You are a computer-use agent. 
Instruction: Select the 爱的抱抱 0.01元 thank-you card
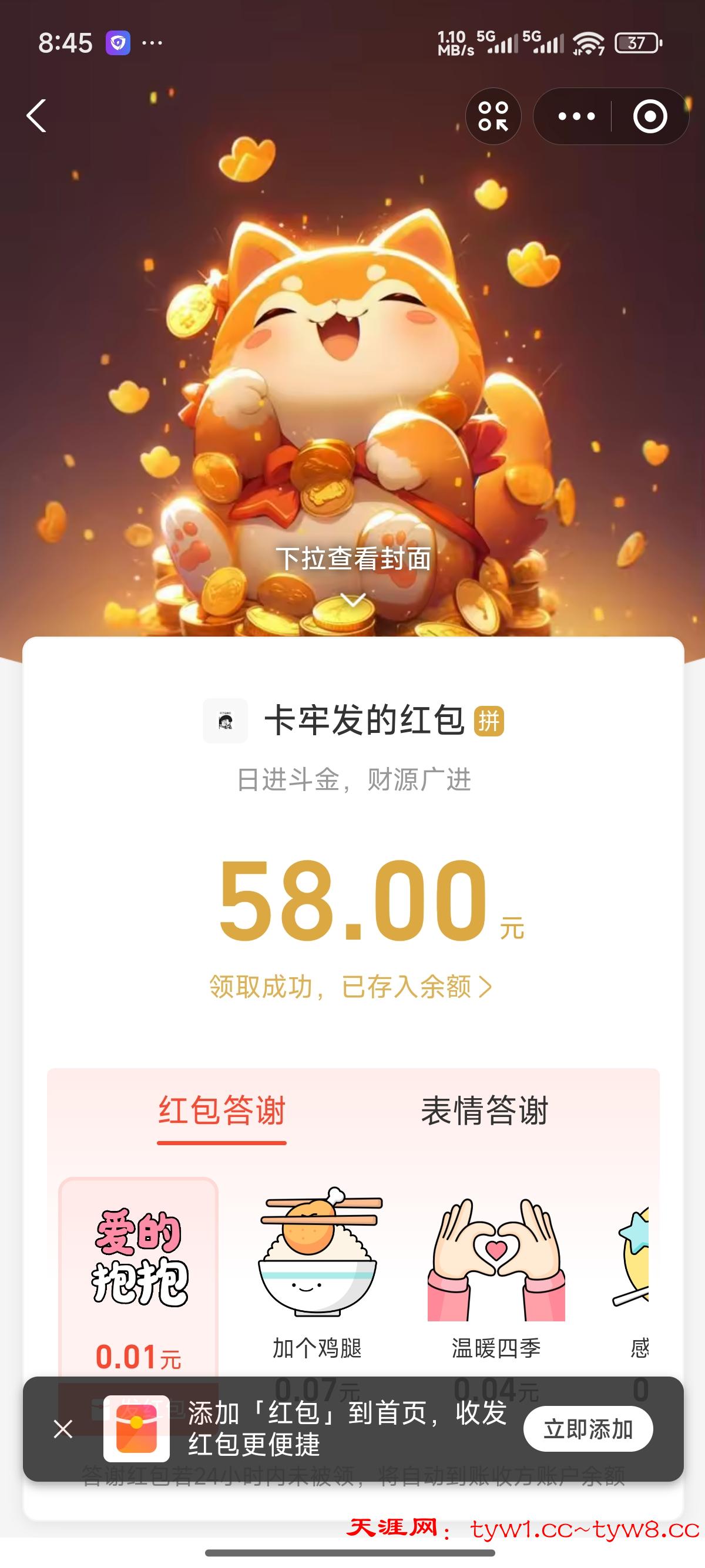pyautogui.click(x=138, y=1272)
